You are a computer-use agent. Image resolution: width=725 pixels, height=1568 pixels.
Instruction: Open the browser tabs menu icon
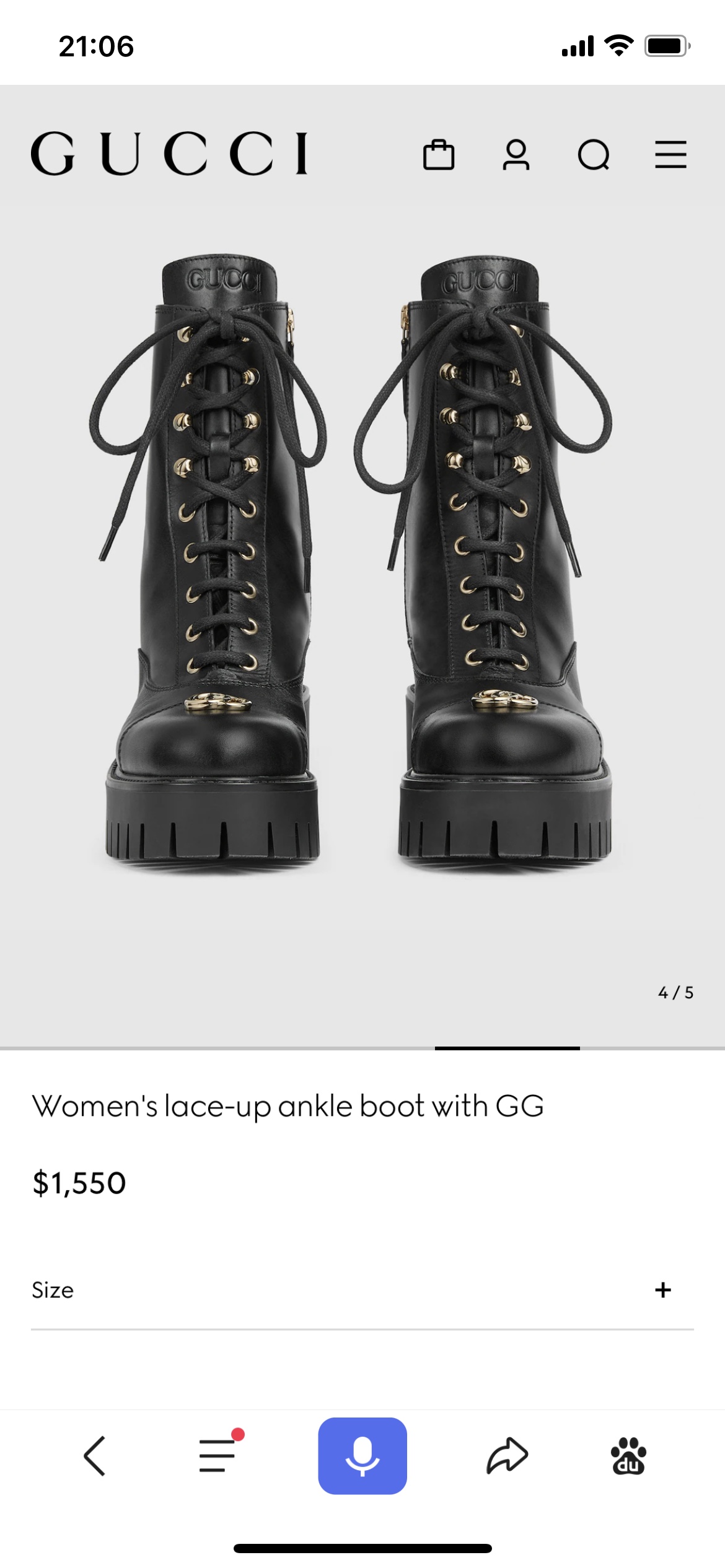pos(218,1455)
